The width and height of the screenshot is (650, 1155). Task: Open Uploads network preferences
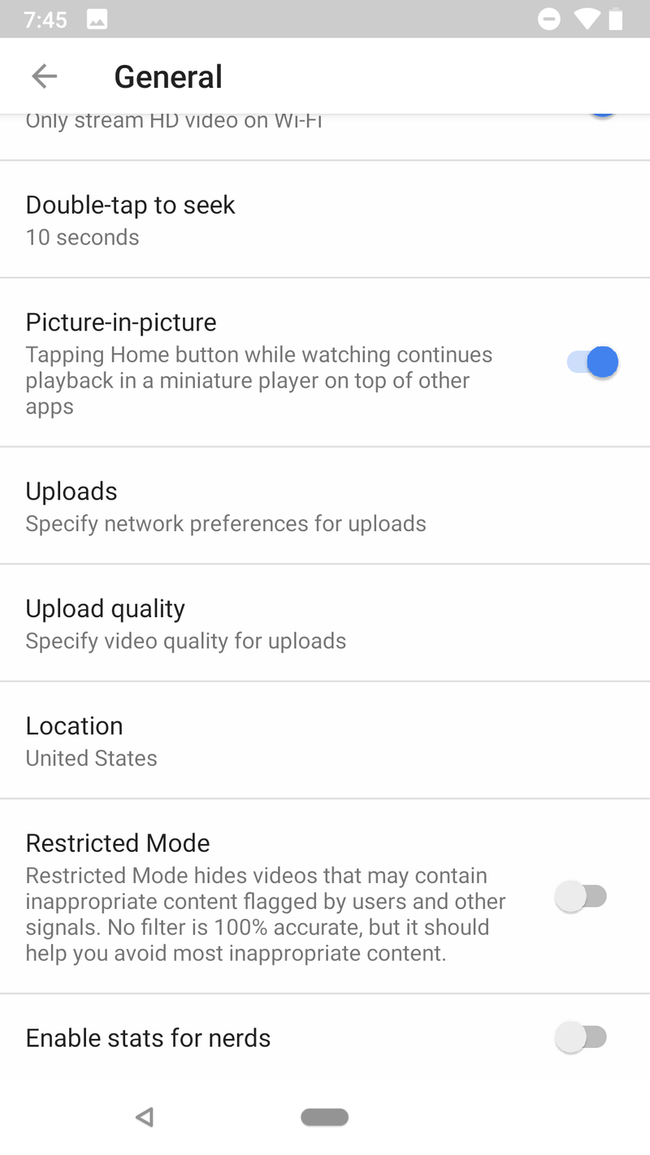tap(325, 506)
